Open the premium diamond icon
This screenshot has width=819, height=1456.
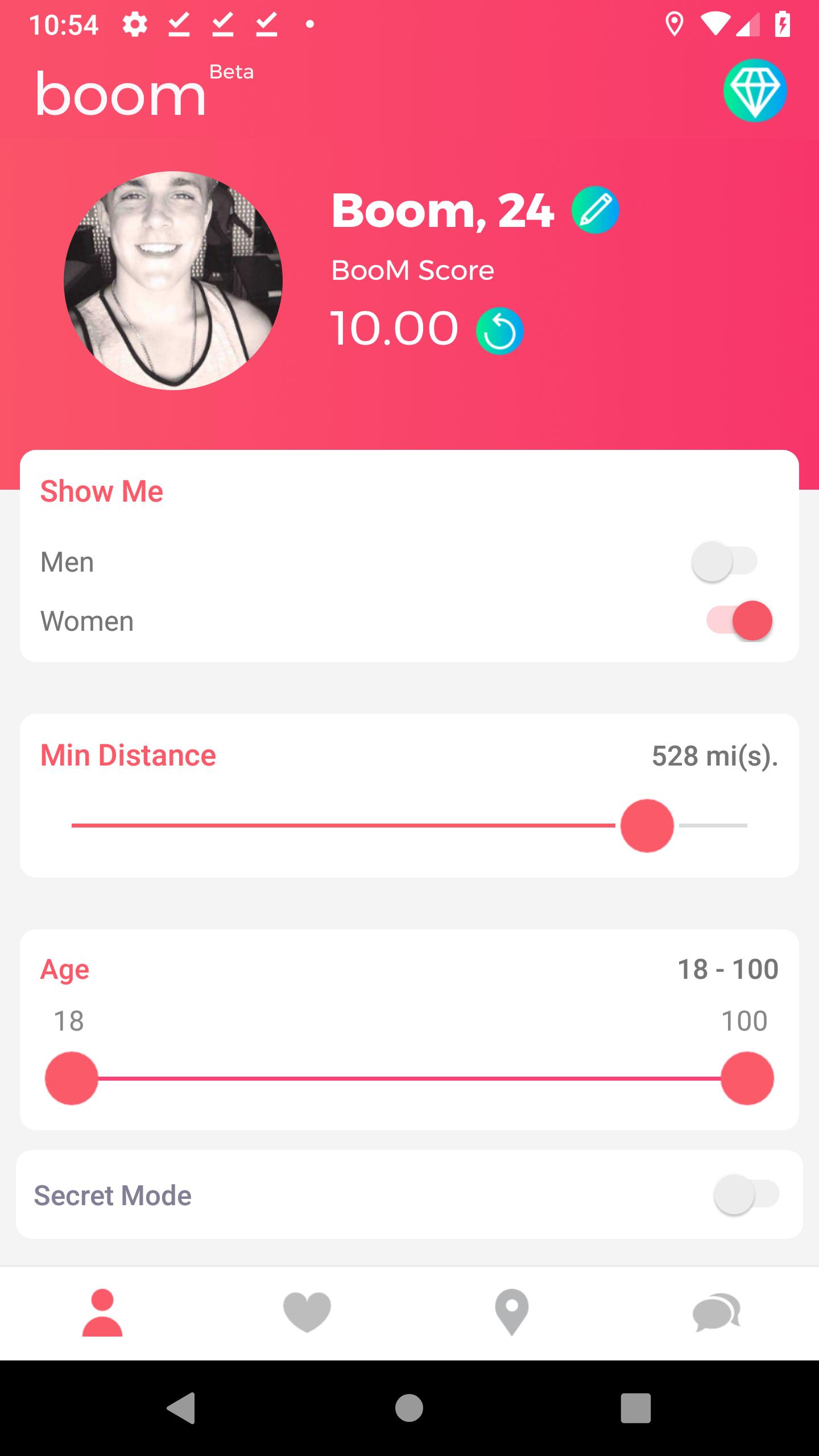[755, 90]
